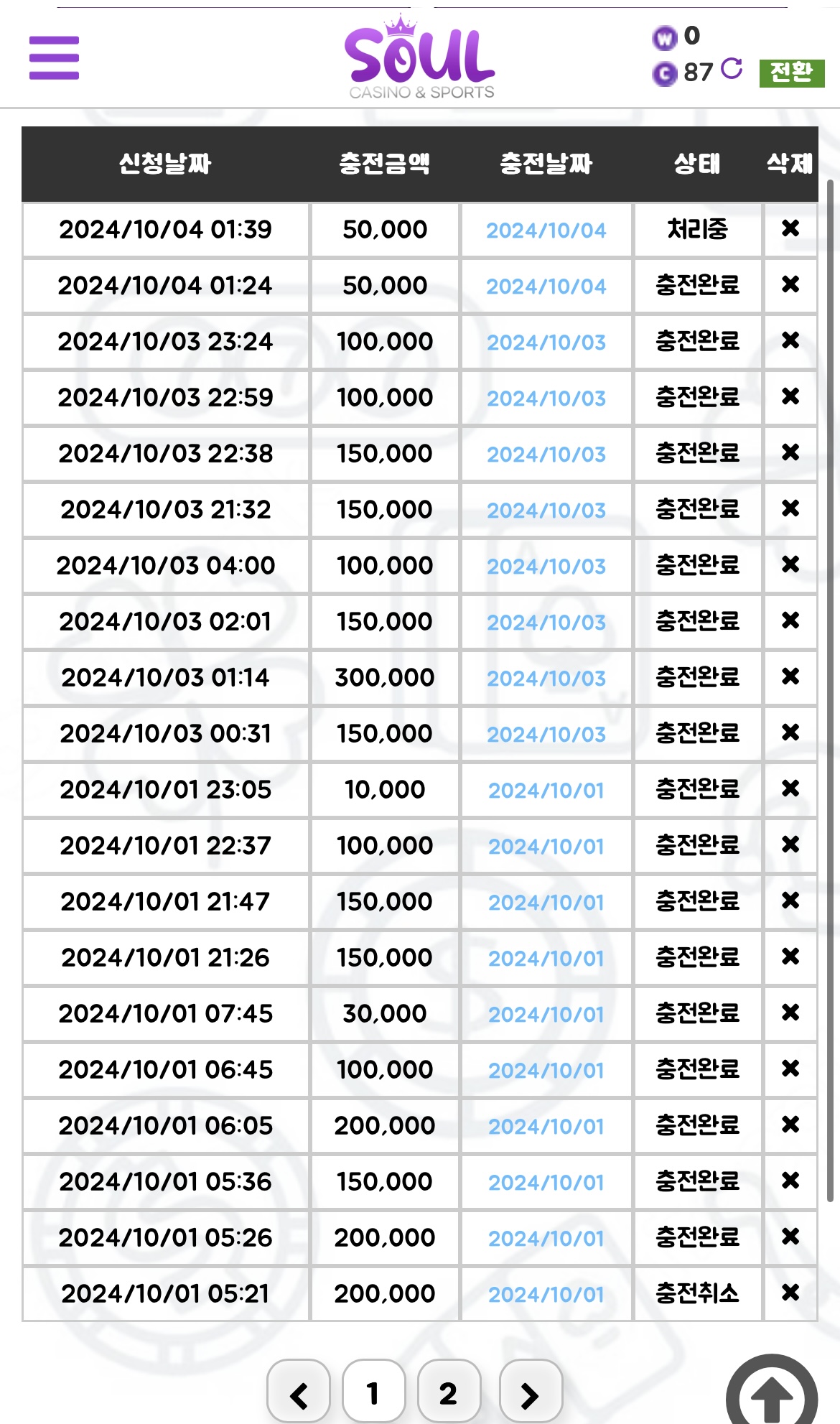The width and height of the screenshot is (840, 1424).
Task: Go to the previous page arrow
Action: click(x=299, y=1392)
